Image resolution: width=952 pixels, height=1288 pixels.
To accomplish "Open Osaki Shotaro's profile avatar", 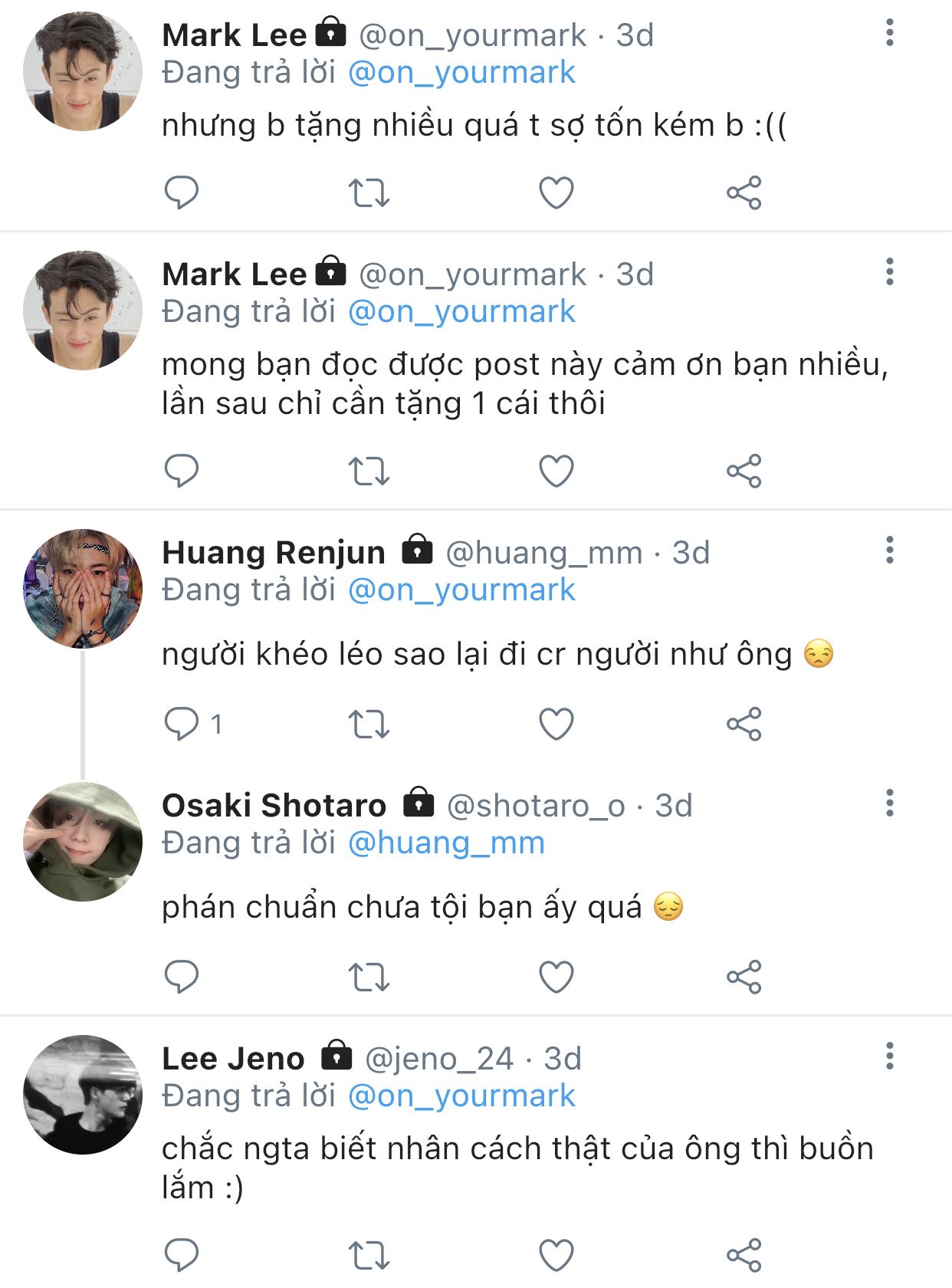I will click(83, 842).
